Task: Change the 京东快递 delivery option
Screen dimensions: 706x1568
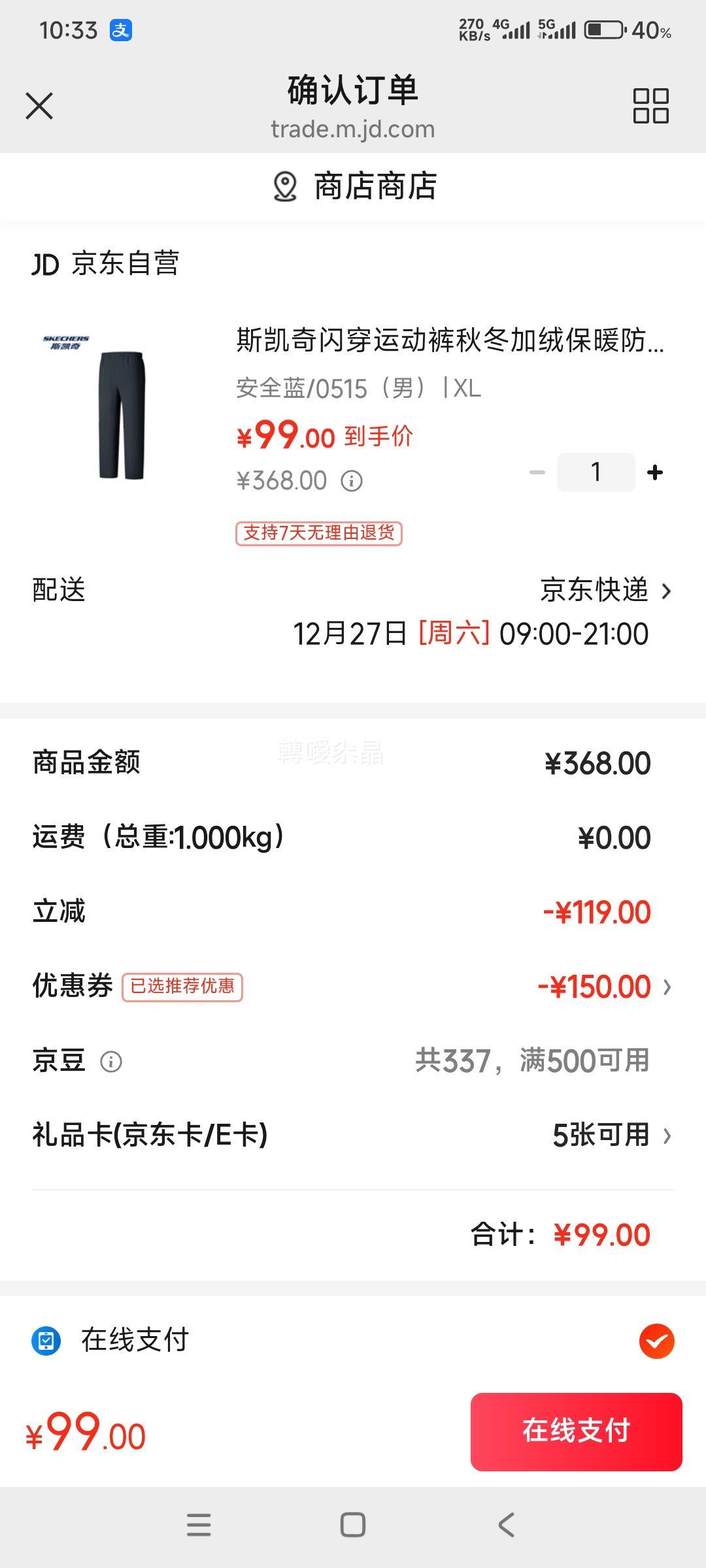Action: 605,591
